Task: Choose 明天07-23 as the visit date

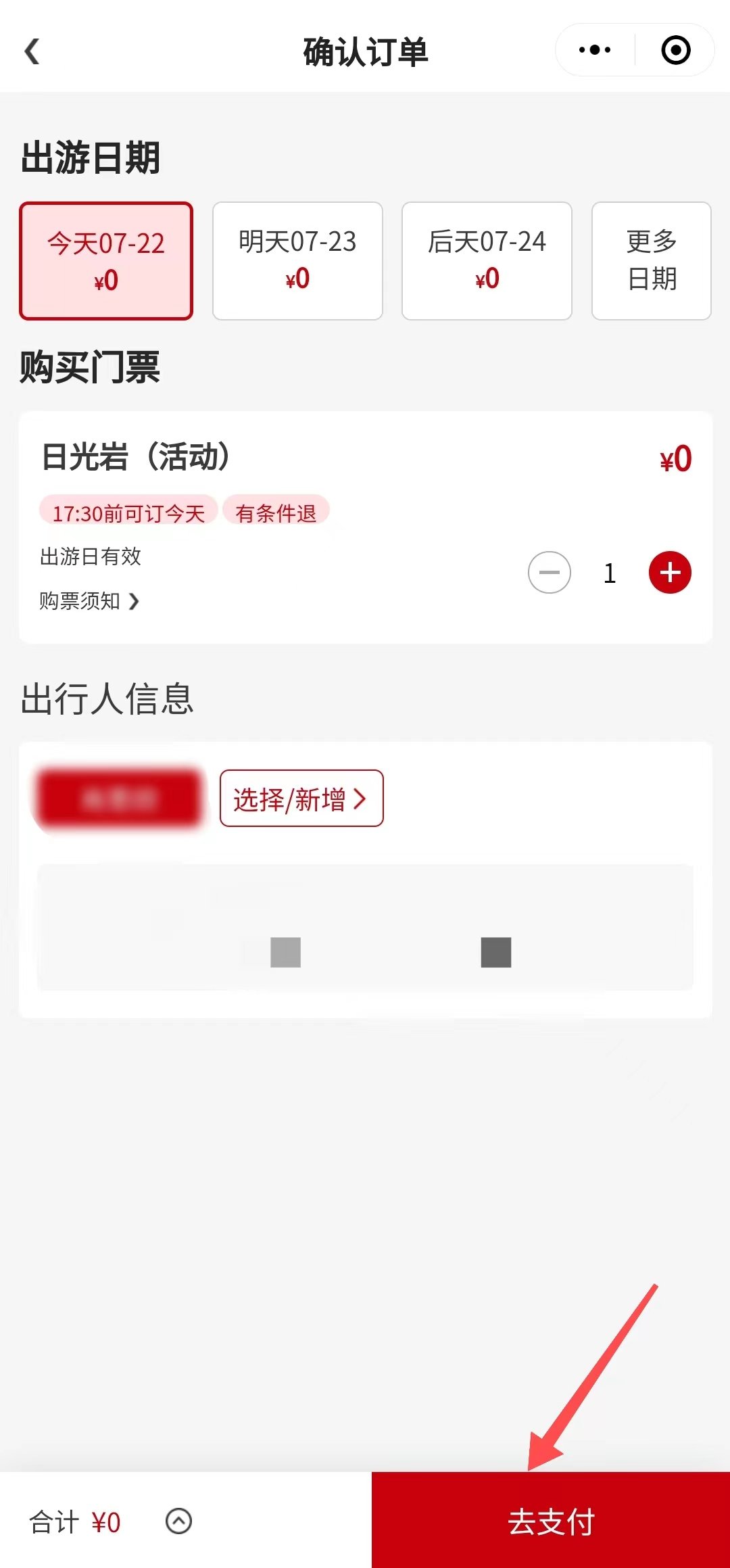Action: [297, 261]
